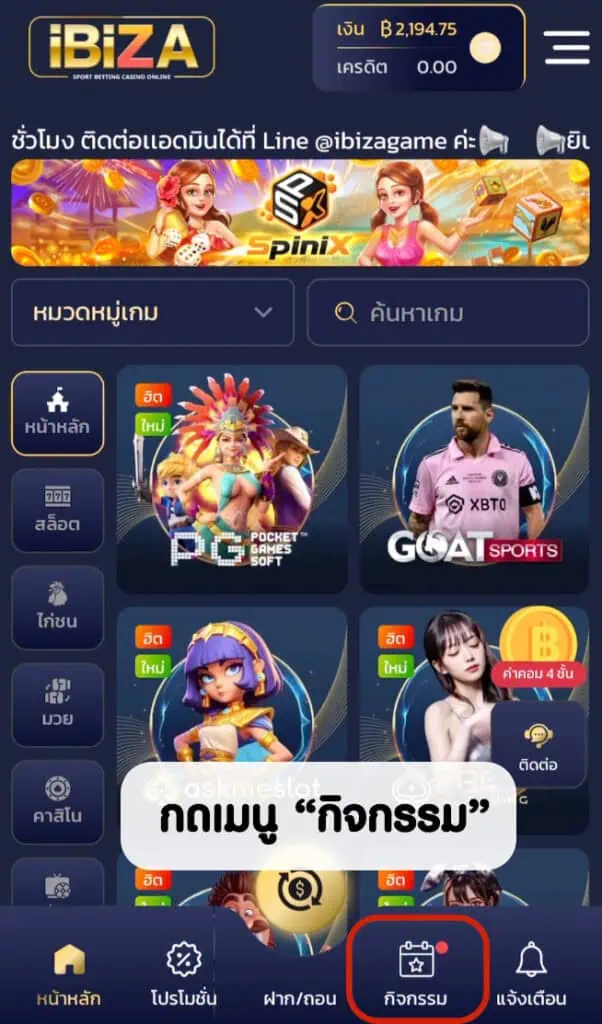This screenshot has height=1024, width=602.
Task: Expand the หมวดหมู่เกม dropdown
Action: point(152,313)
